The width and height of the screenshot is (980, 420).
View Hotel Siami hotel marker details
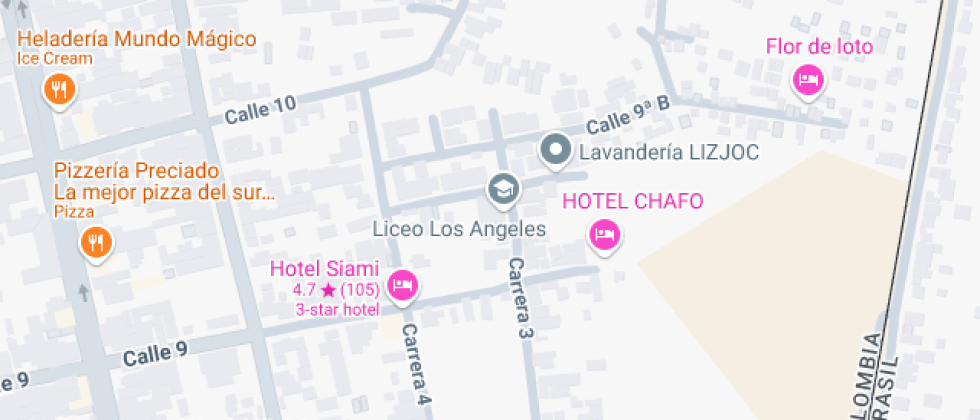[x=403, y=287]
